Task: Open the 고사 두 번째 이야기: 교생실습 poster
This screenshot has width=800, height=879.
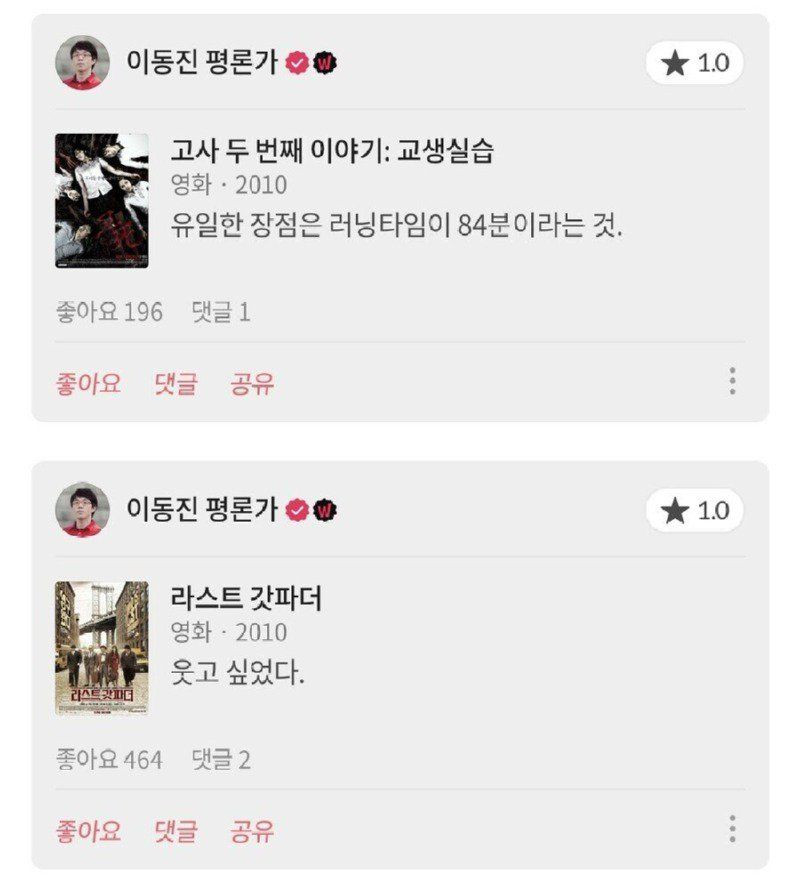Action: coord(102,200)
